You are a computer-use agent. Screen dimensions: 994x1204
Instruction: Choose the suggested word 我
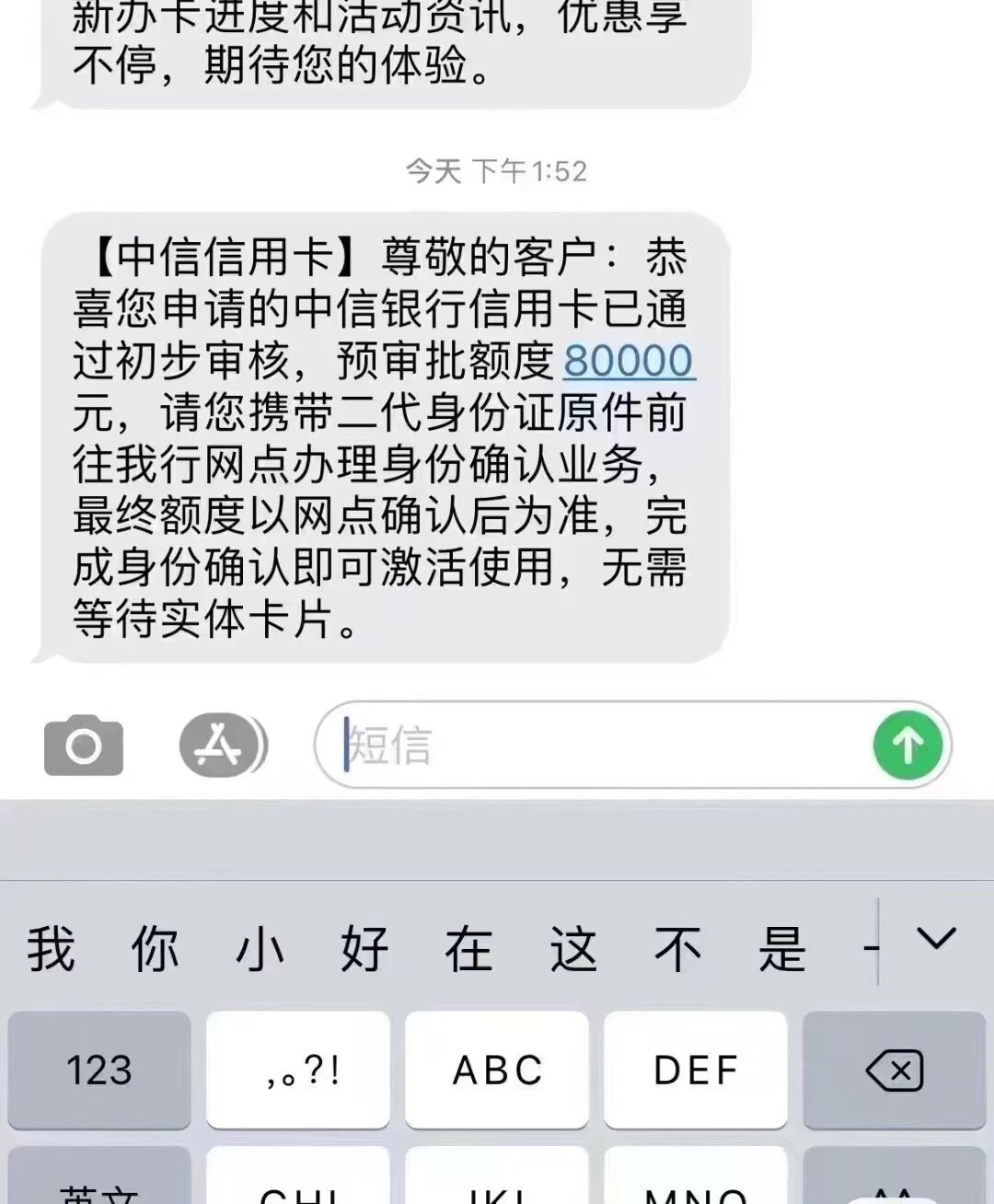(52, 948)
